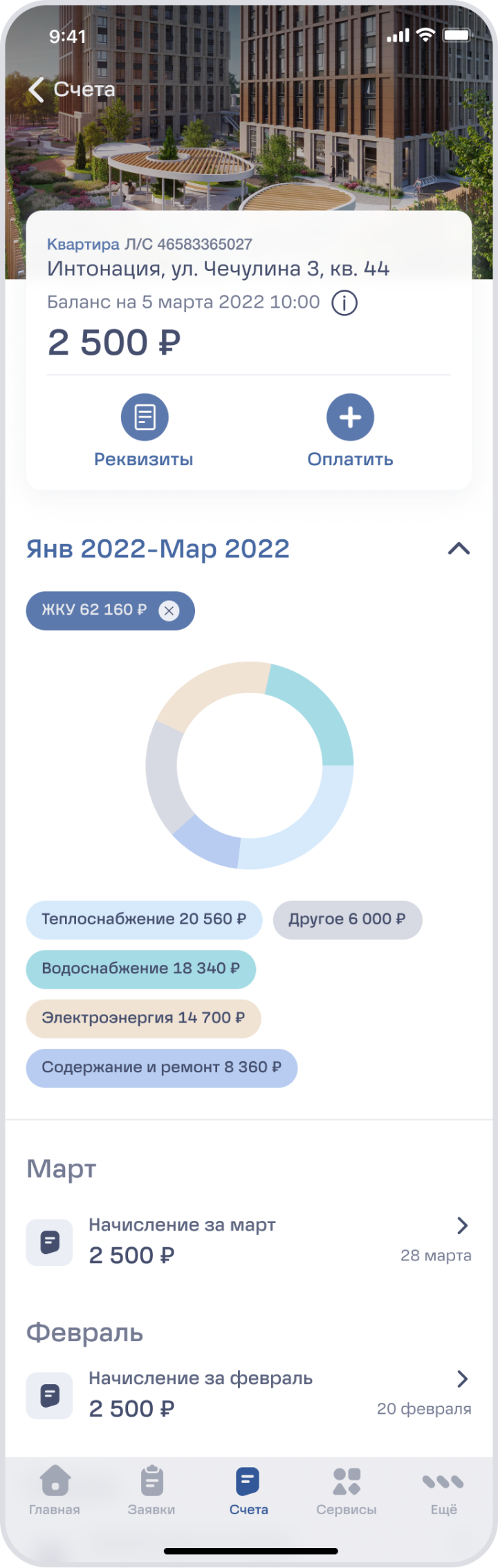
Task: Open the balance info icon
Action: 344,303
